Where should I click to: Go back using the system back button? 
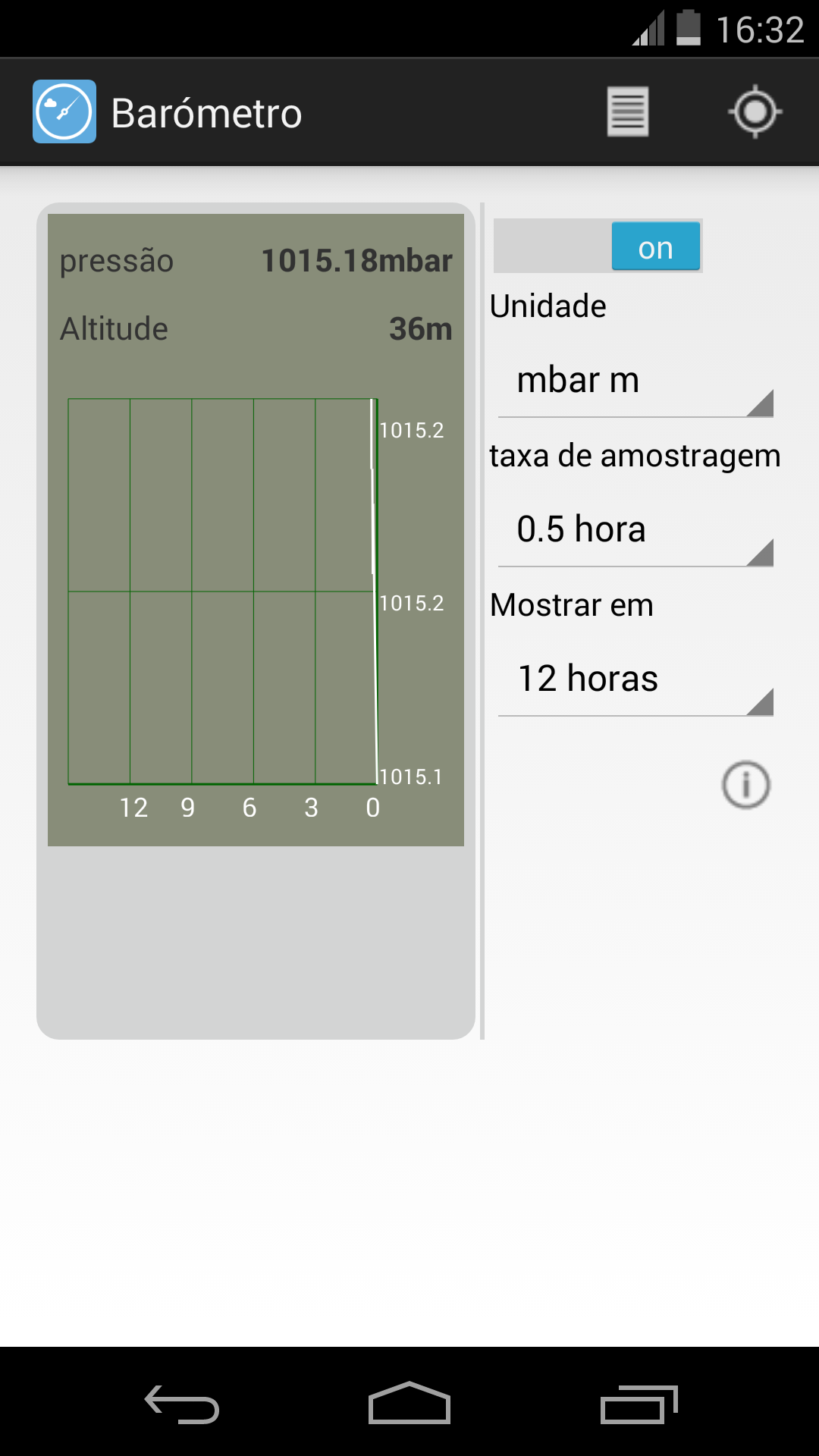click(x=182, y=1404)
